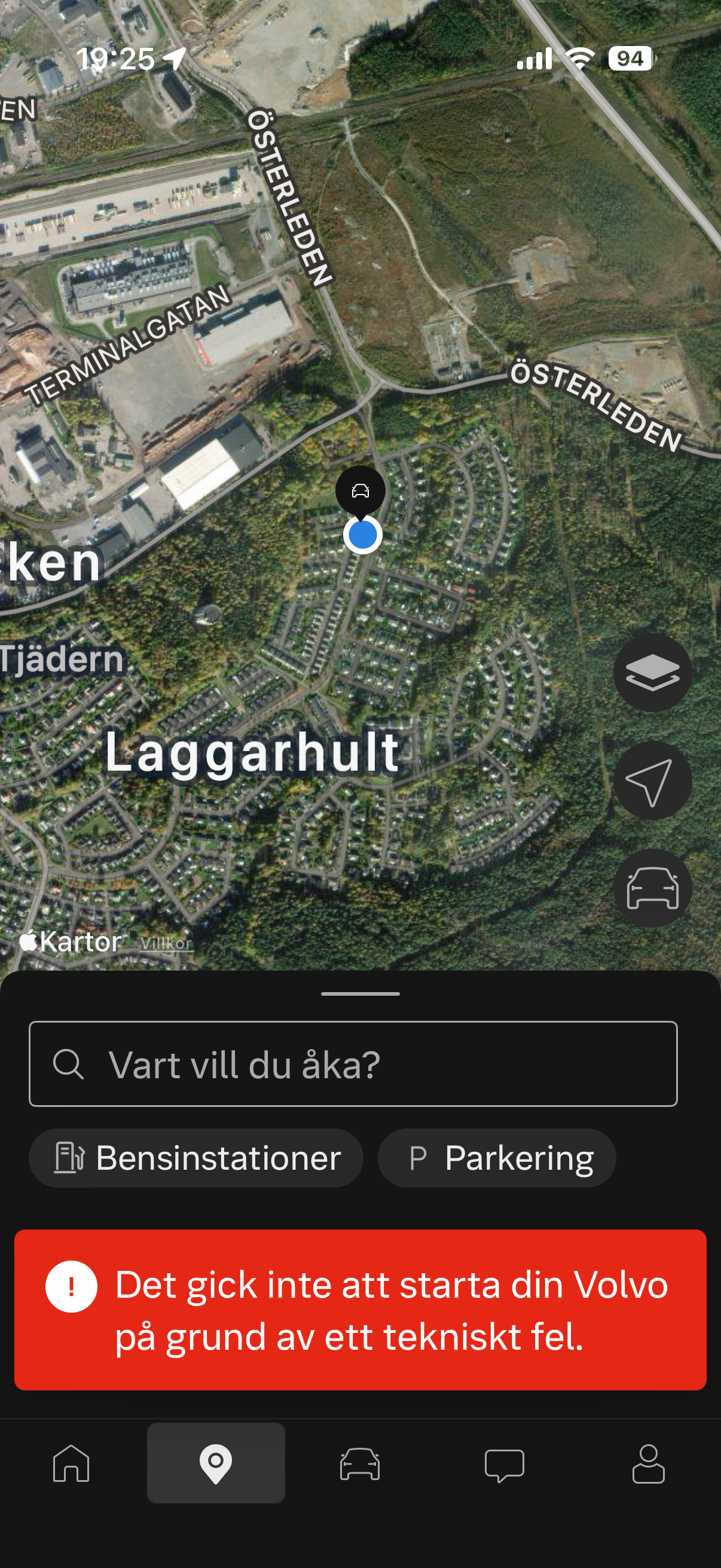721x1568 pixels.
Task: Open the messages tab
Action: point(504,1463)
